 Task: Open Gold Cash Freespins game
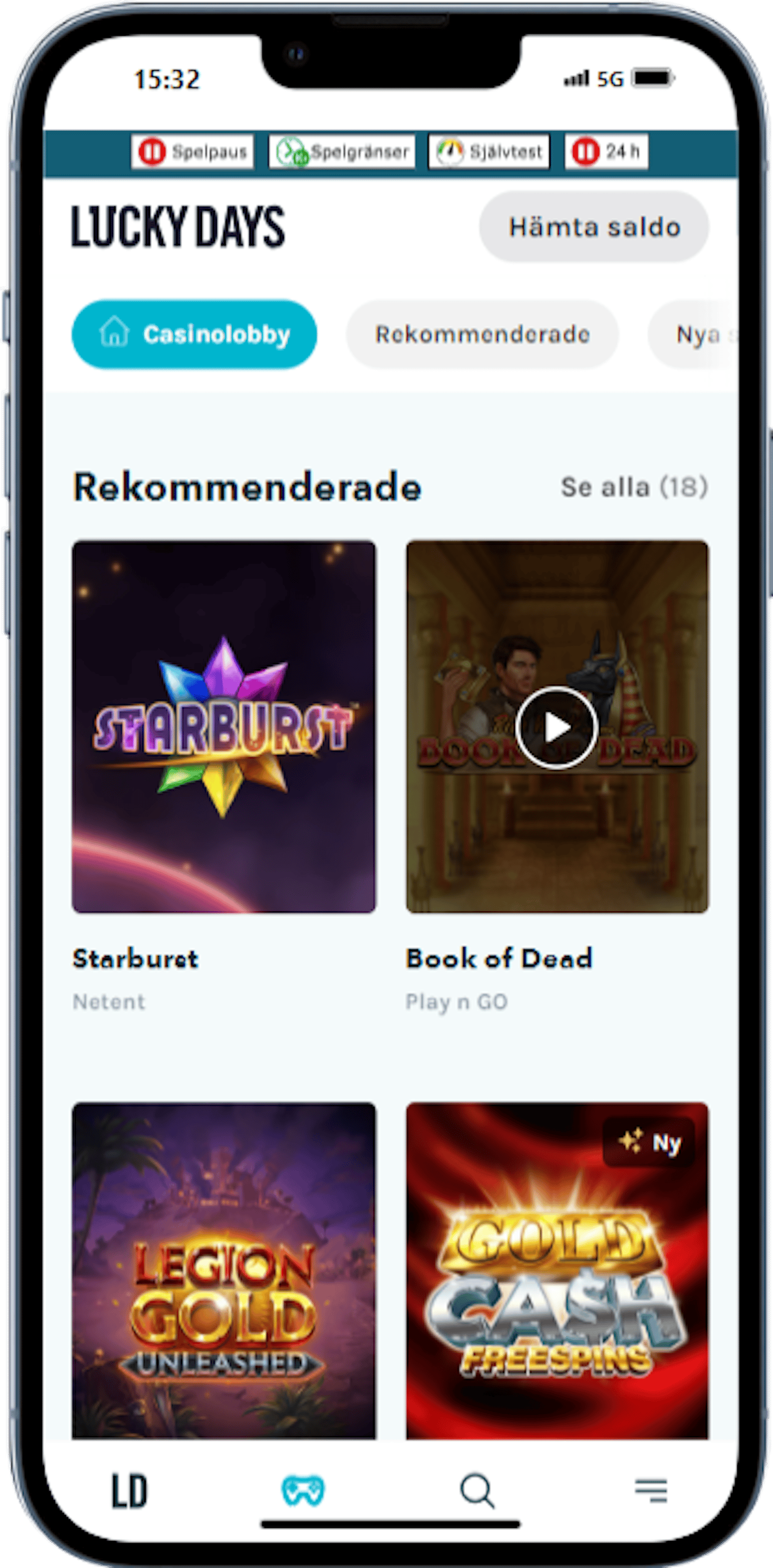556,1272
